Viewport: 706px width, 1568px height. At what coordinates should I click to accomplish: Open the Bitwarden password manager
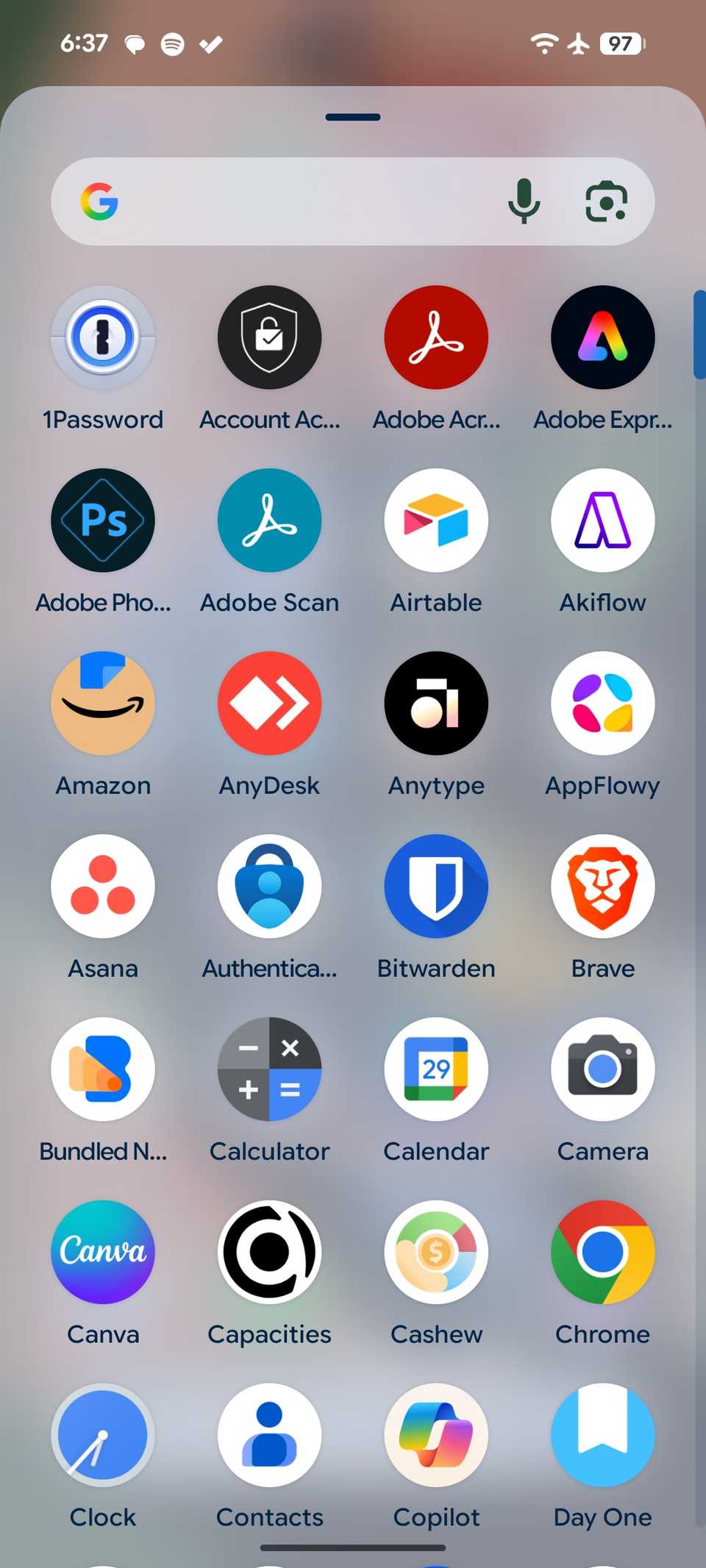[x=436, y=886]
